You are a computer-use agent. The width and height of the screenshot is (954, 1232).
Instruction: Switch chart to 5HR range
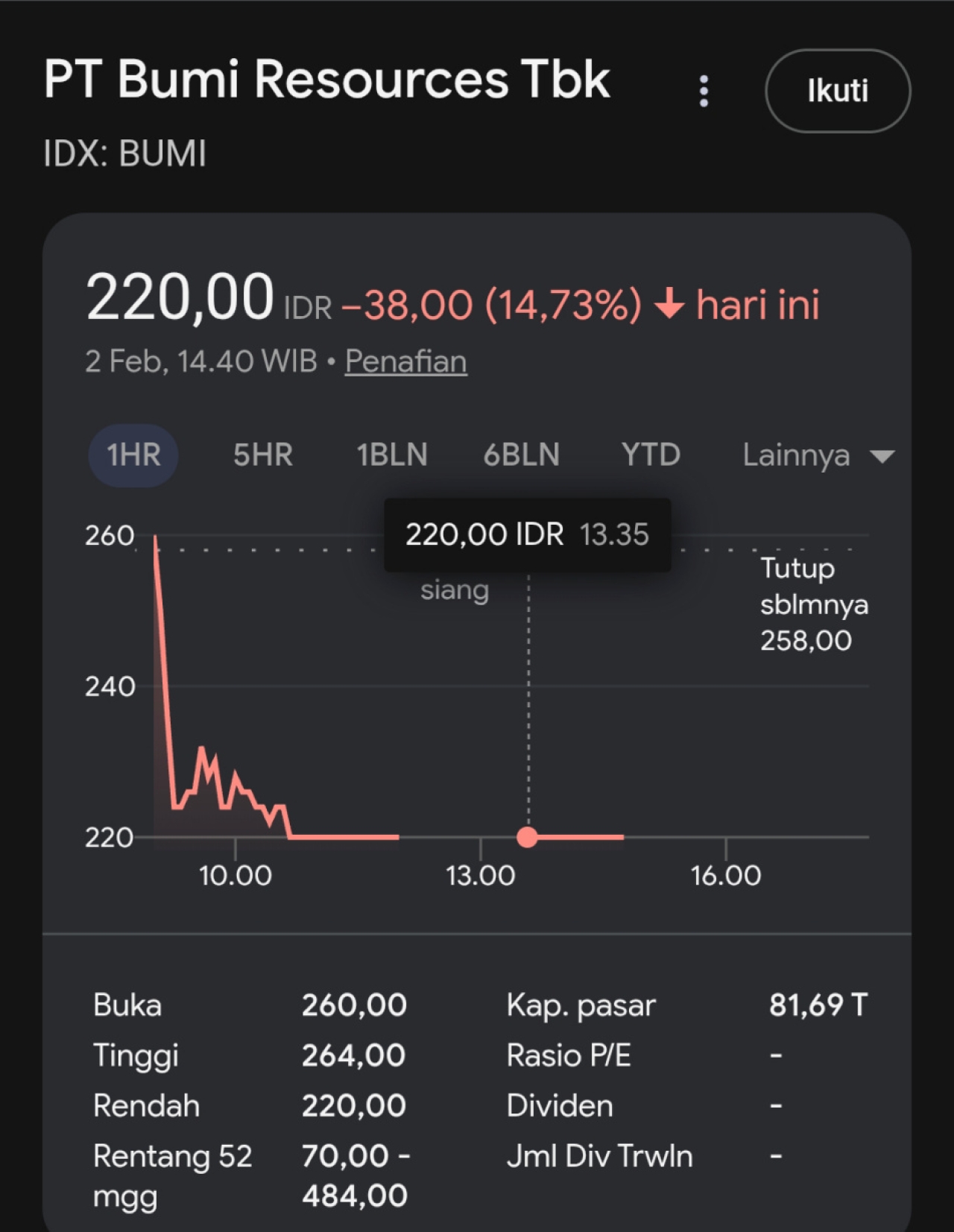pyautogui.click(x=262, y=455)
